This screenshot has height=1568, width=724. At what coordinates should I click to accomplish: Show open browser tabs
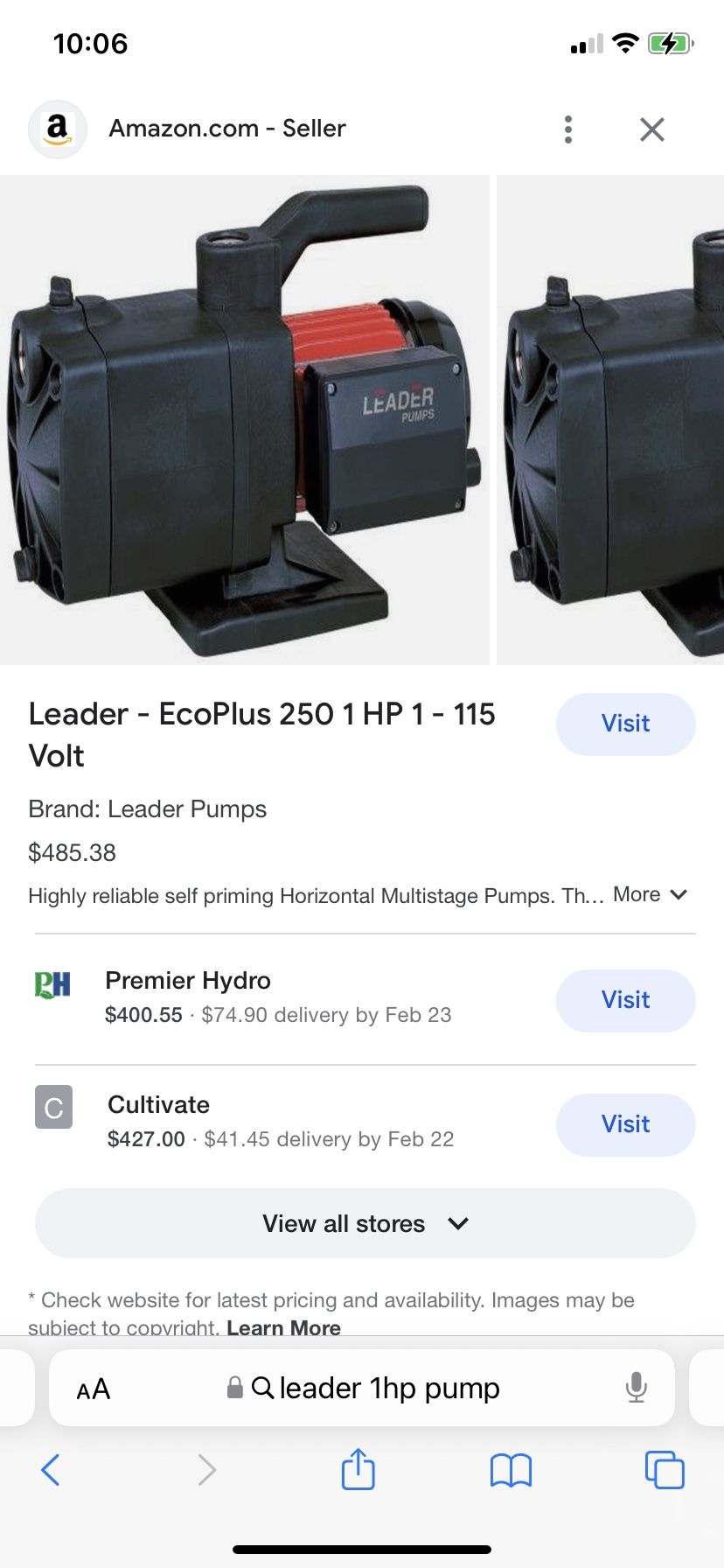click(665, 1469)
